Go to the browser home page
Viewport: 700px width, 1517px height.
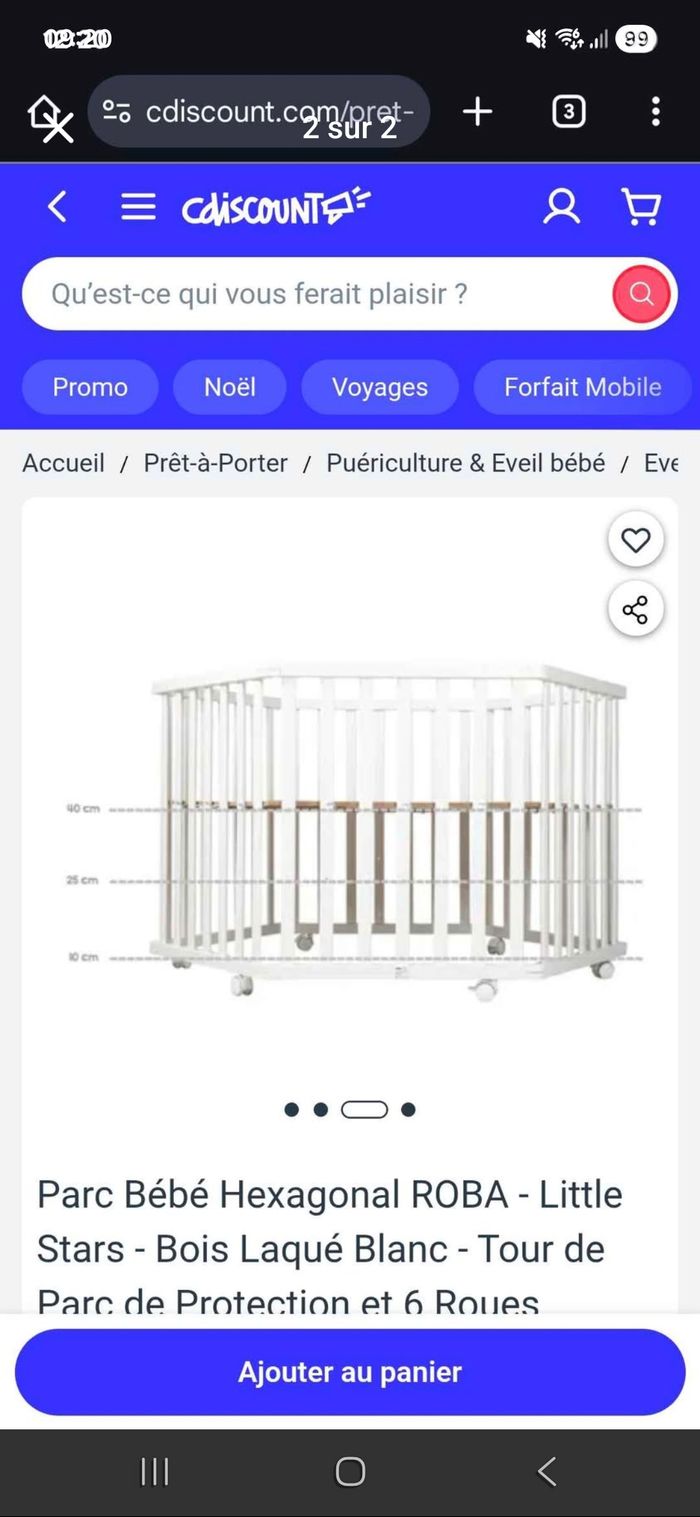pyautogui.click(x=48, y=114)
